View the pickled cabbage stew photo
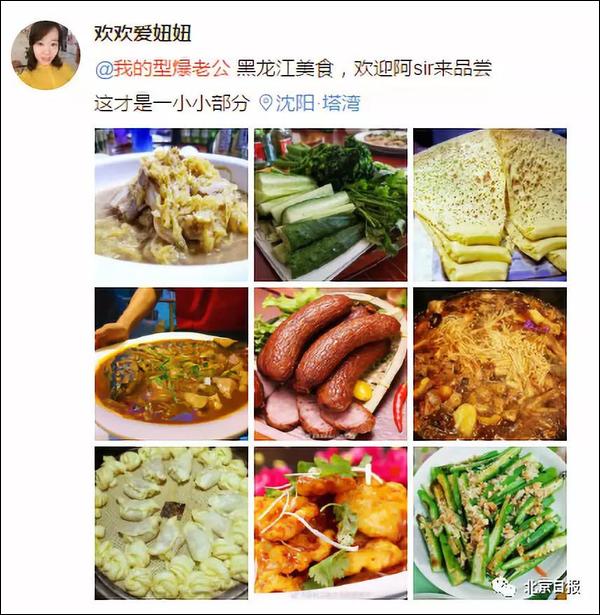The width and height of the screenshot is (600, 615). 171,204
